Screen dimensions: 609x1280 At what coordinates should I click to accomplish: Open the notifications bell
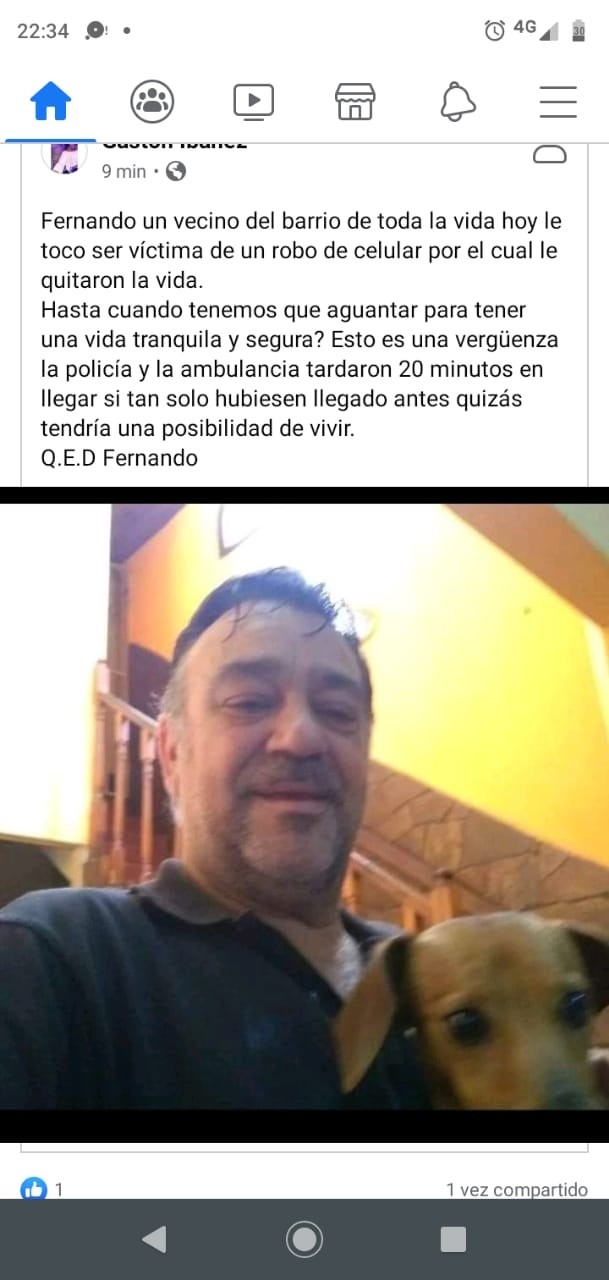(457, 101)
